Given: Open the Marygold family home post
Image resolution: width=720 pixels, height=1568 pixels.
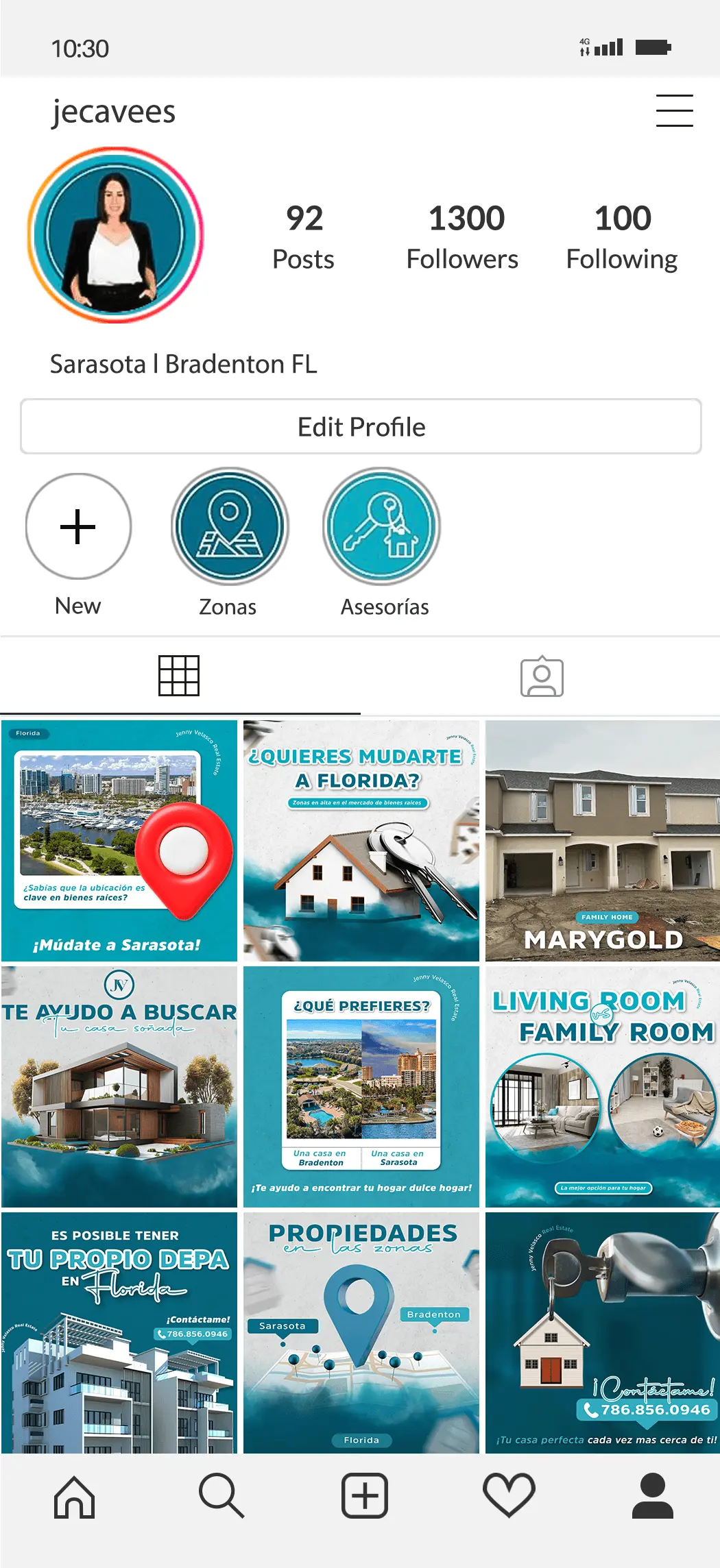Looking at the screenshot, I should [603, 840].
